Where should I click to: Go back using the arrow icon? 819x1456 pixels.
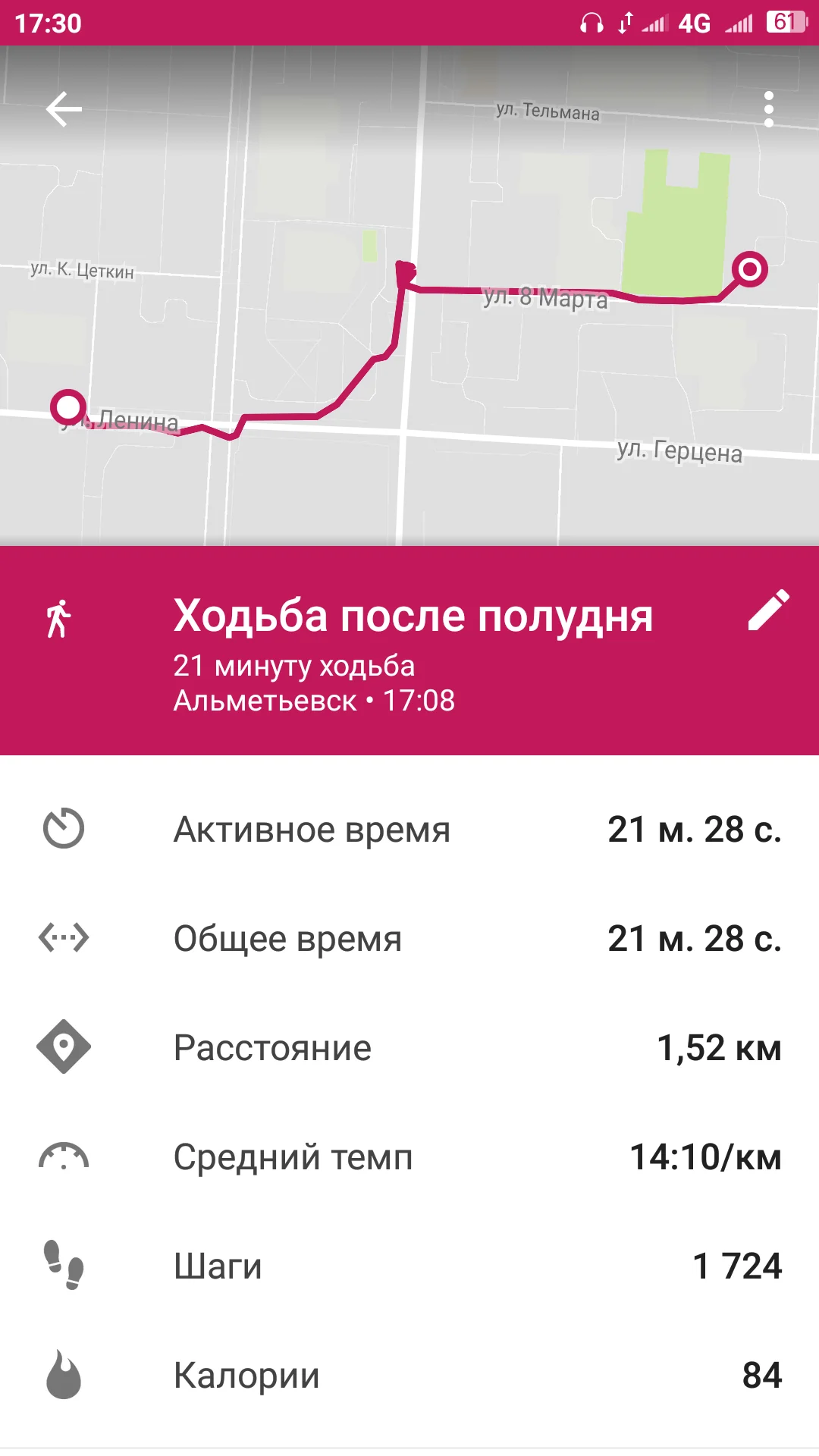(x=64, y=110)
